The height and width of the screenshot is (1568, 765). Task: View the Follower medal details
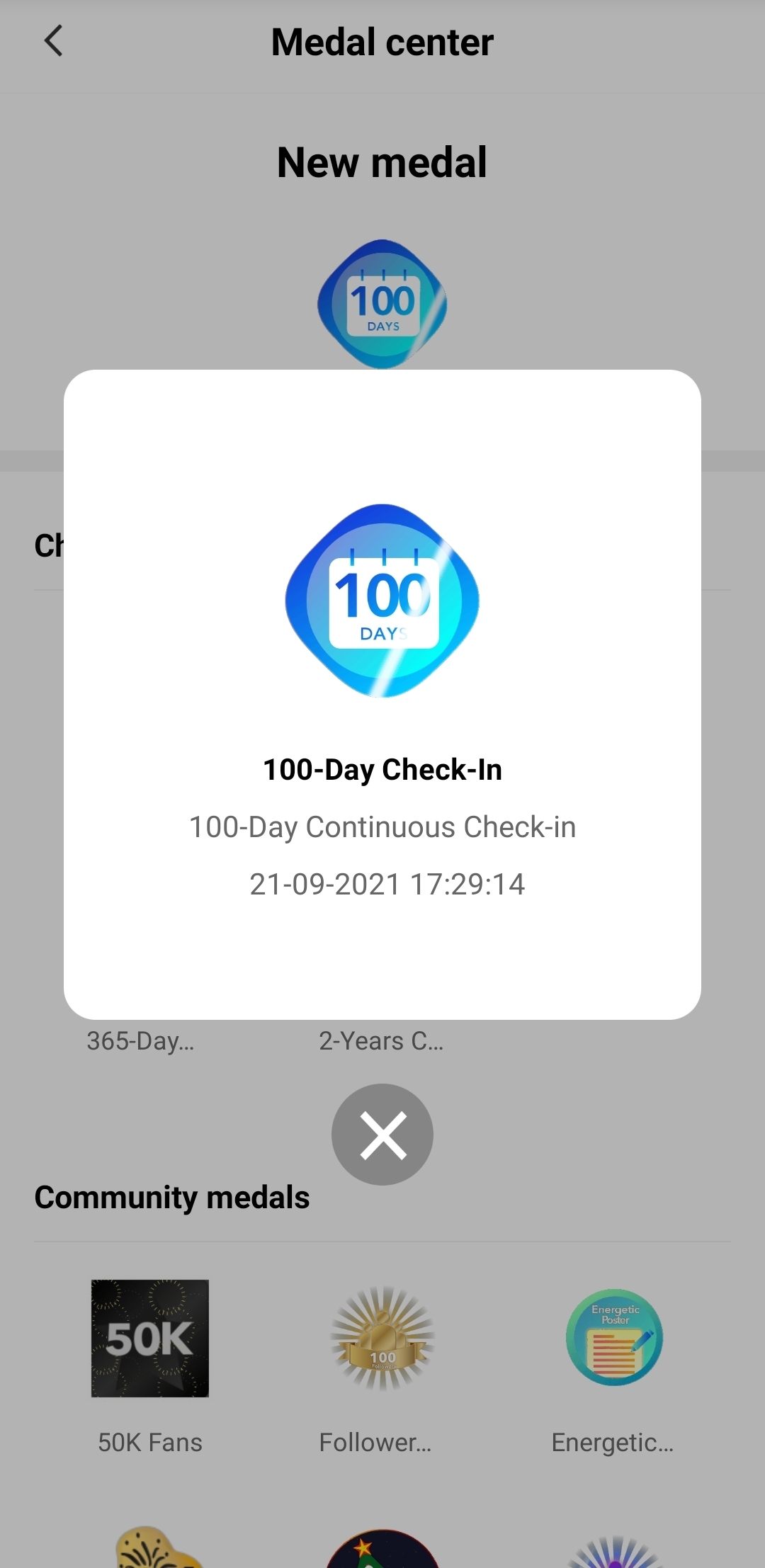tap(382, 1339)
